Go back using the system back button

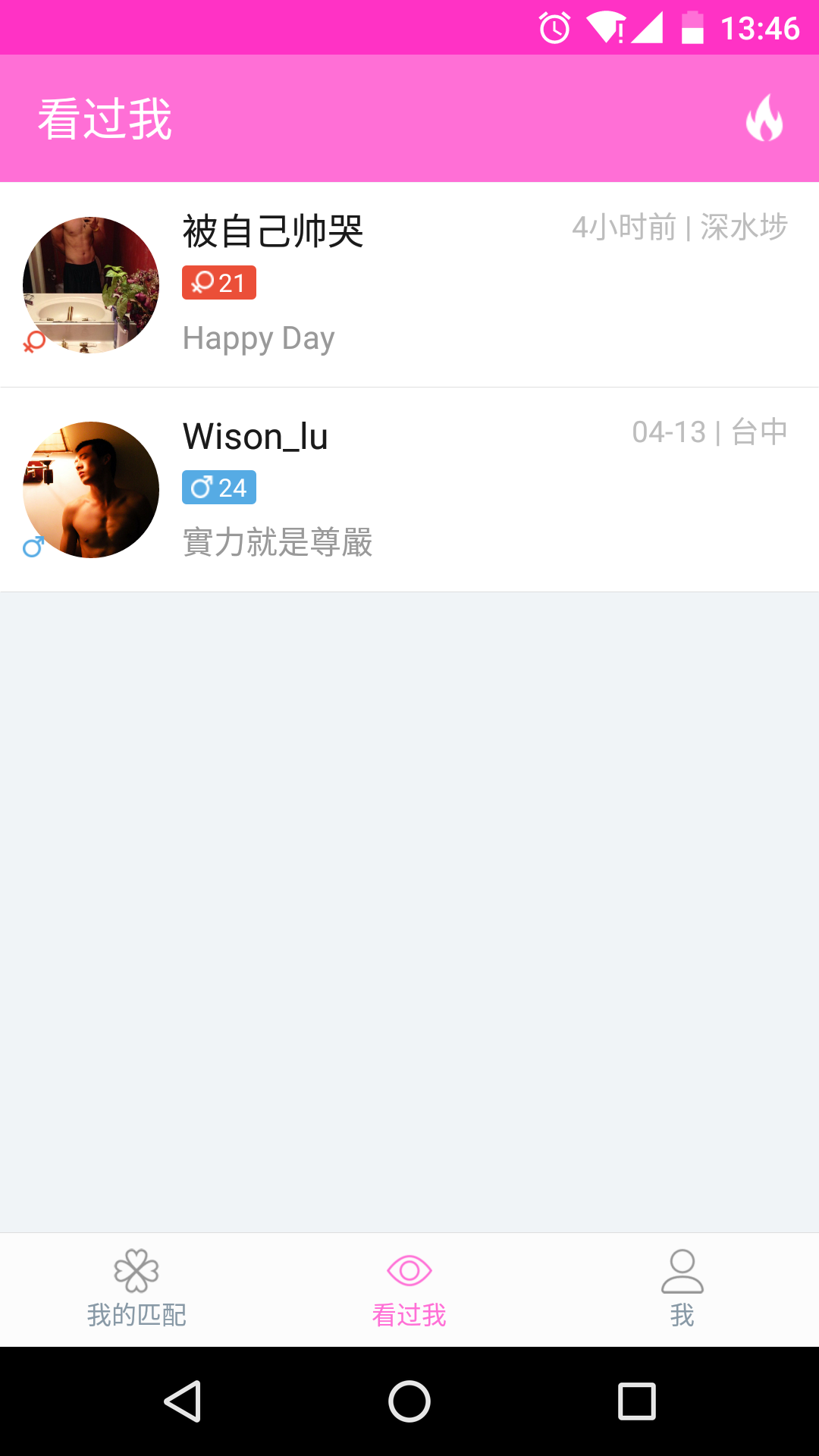point(182,1401)
